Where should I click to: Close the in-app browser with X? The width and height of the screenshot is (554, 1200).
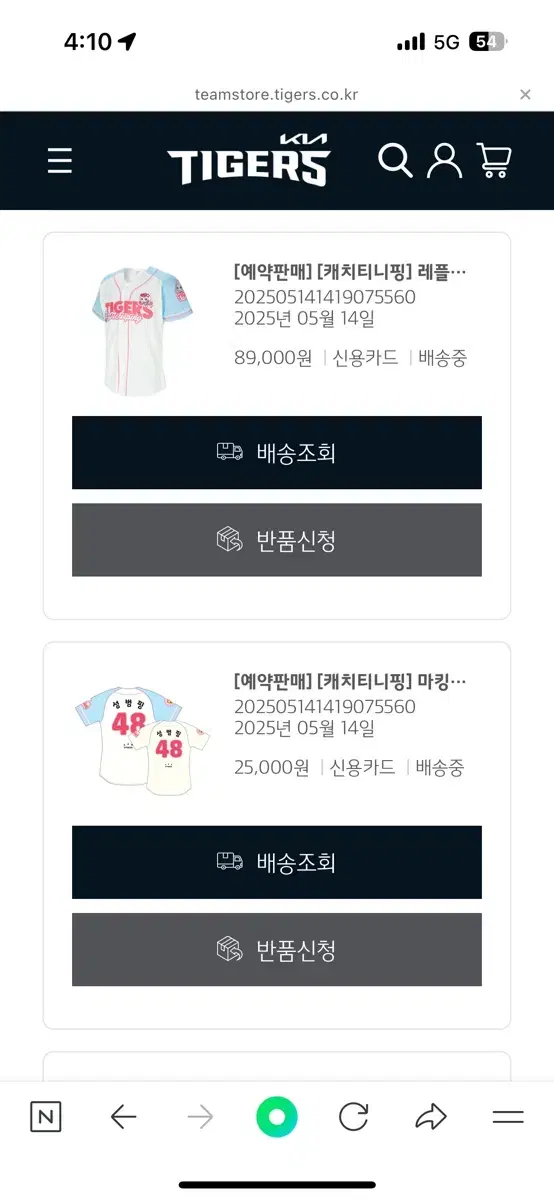(x=525, y=95)
